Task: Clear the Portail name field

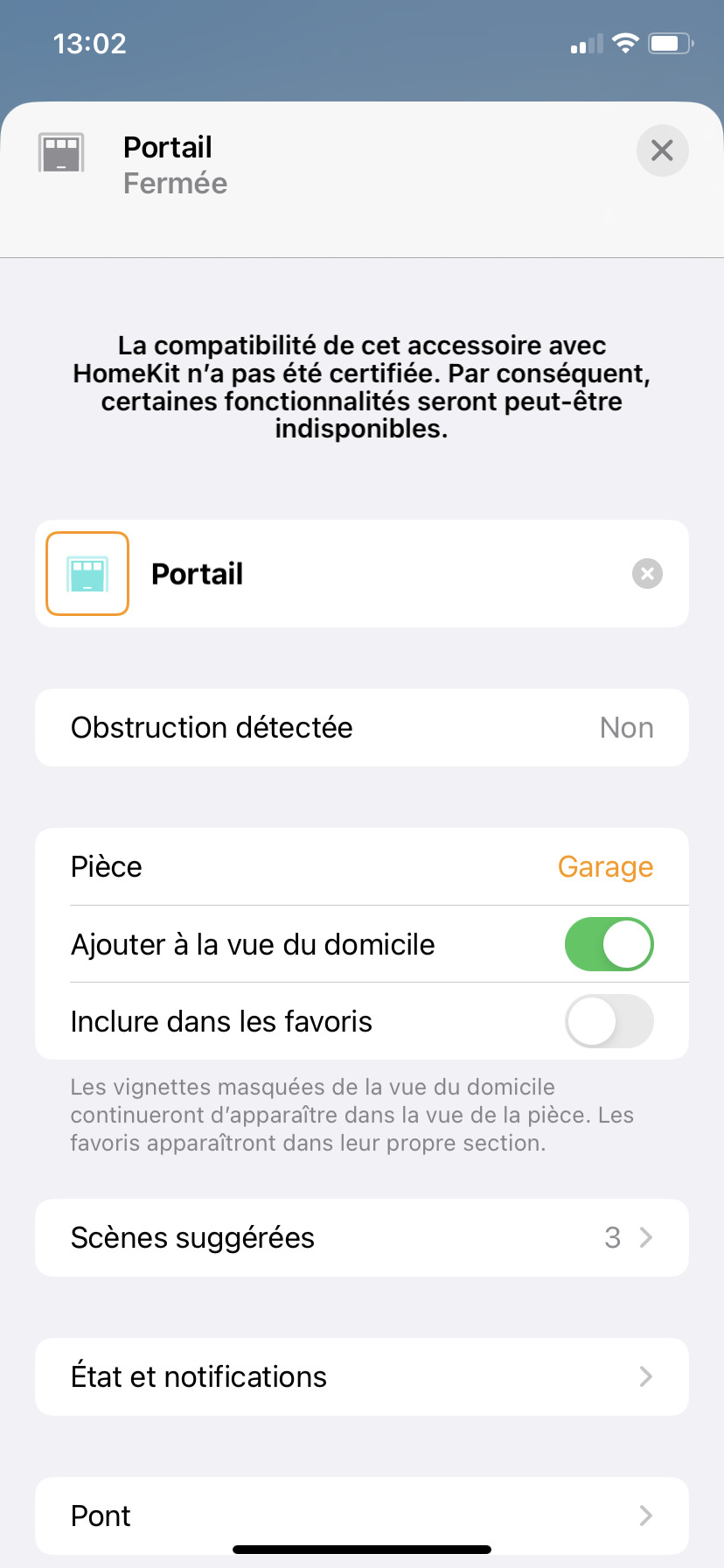Action: [647, 574]
